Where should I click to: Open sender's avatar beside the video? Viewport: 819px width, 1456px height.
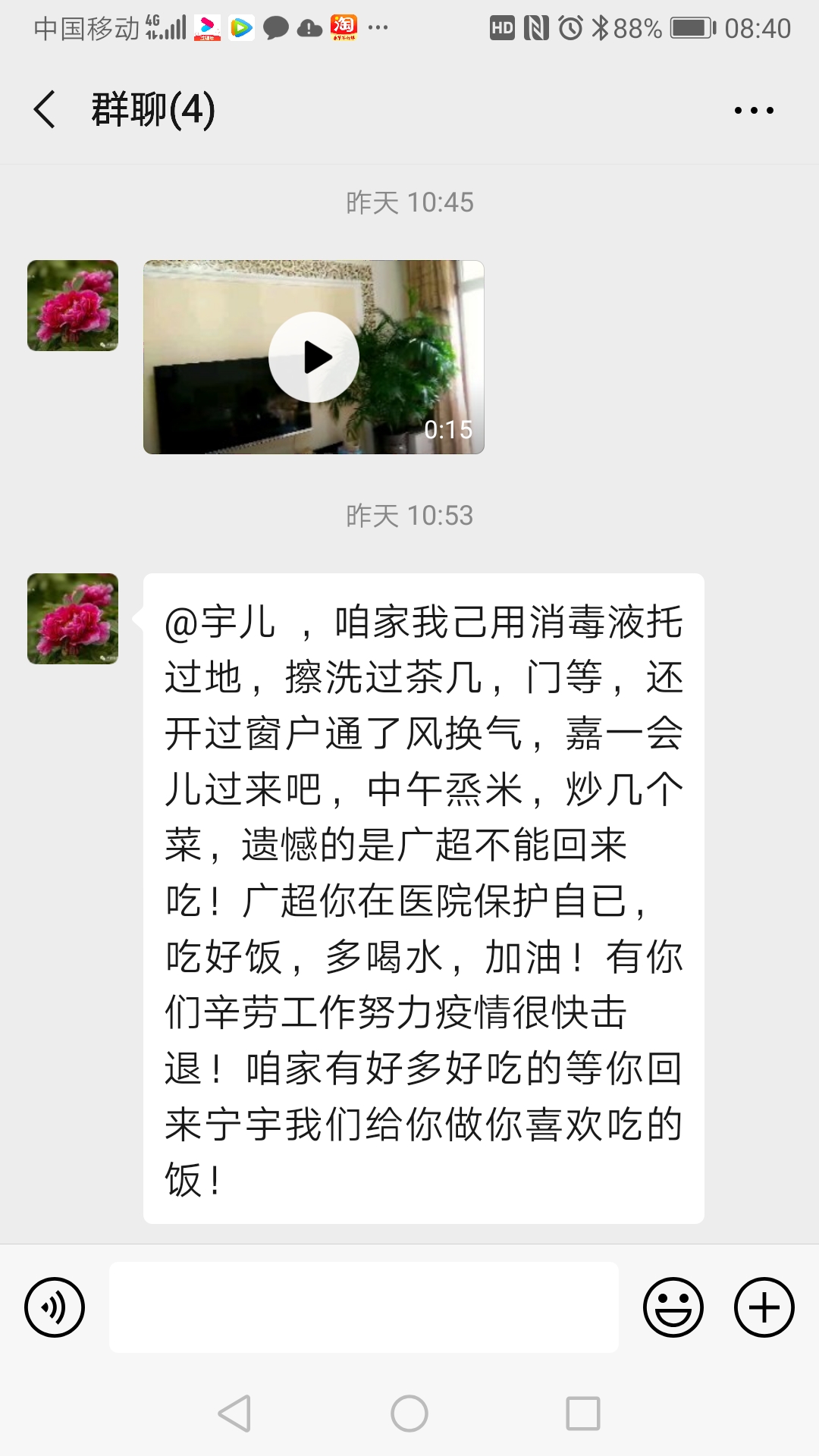73,306
